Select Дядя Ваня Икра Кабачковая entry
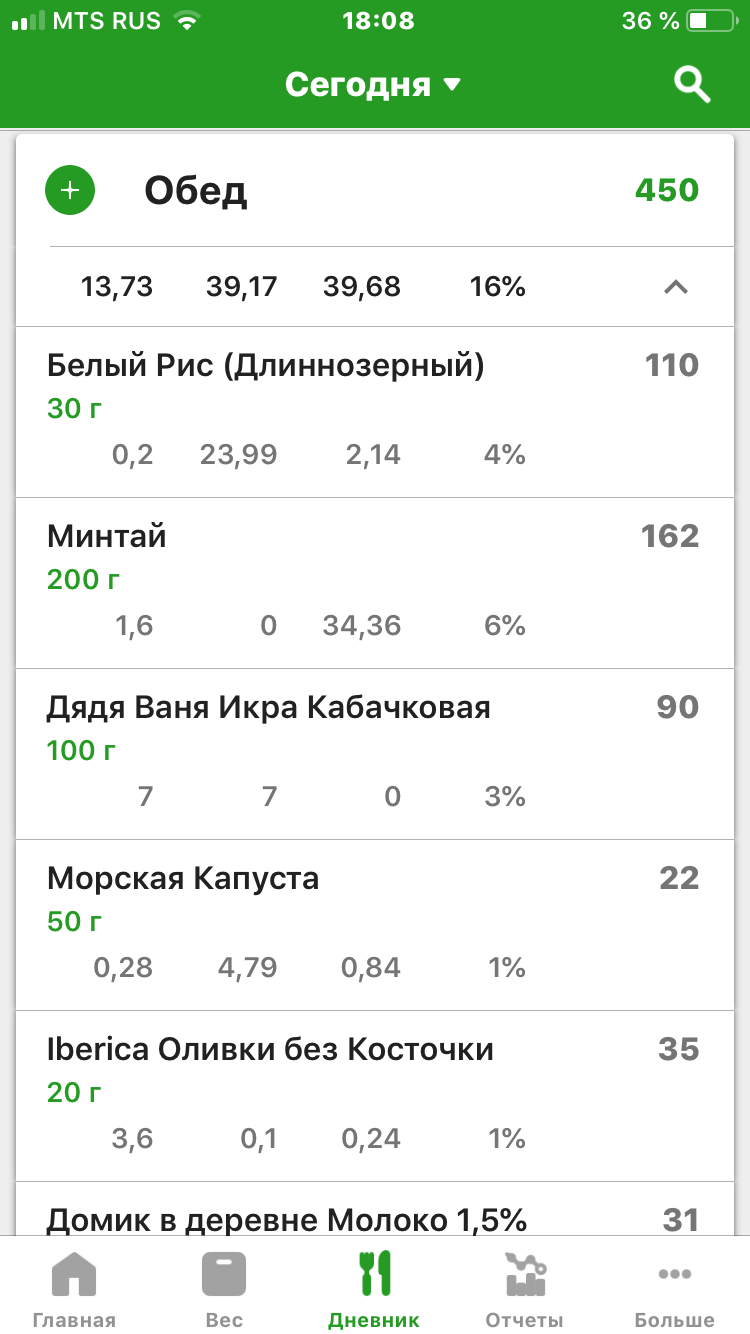 click(x=374, y=753)
